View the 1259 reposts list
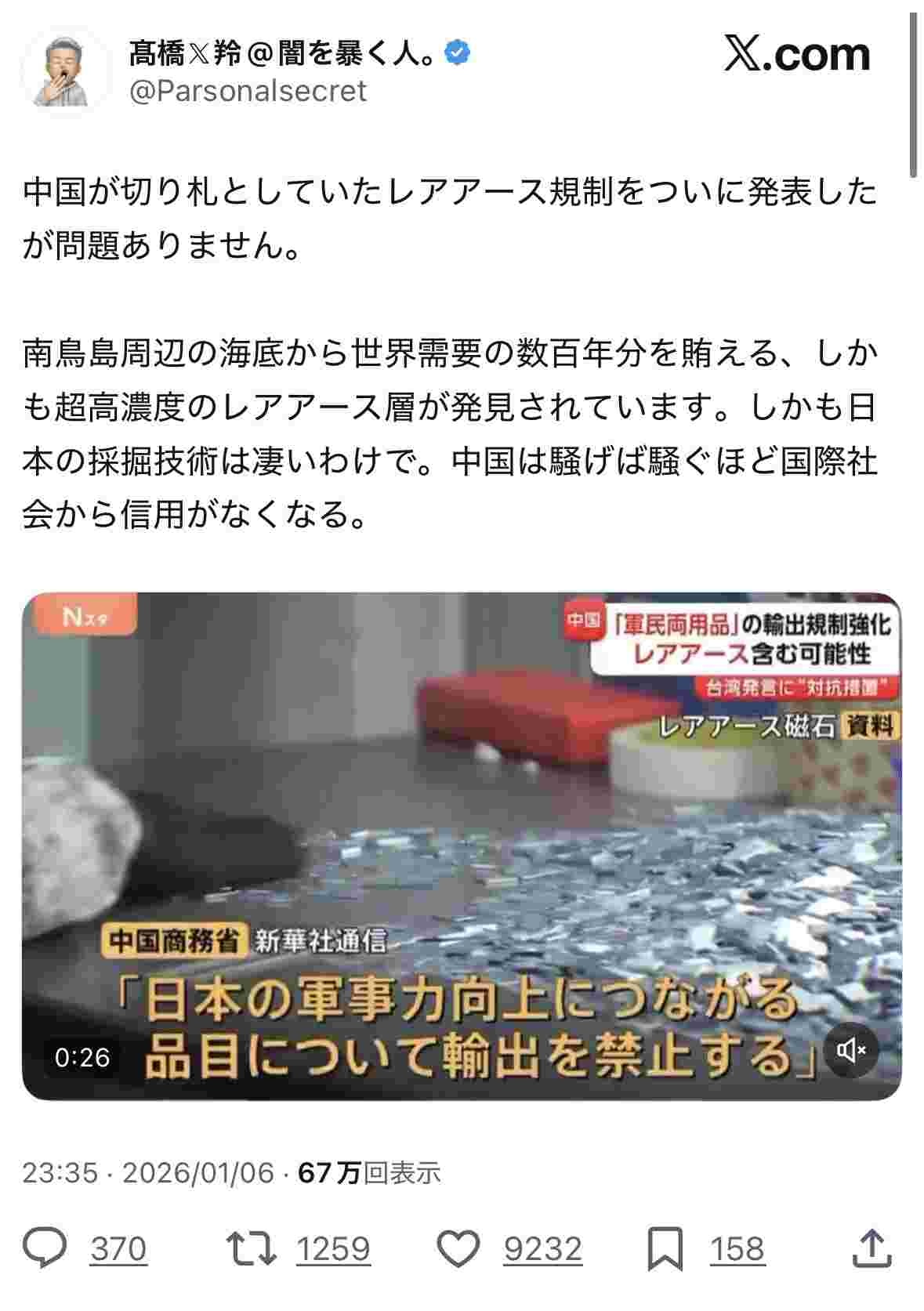The height and width of the screenshot is (1311, 924). pyautogui.click(x=333, y=1248)
